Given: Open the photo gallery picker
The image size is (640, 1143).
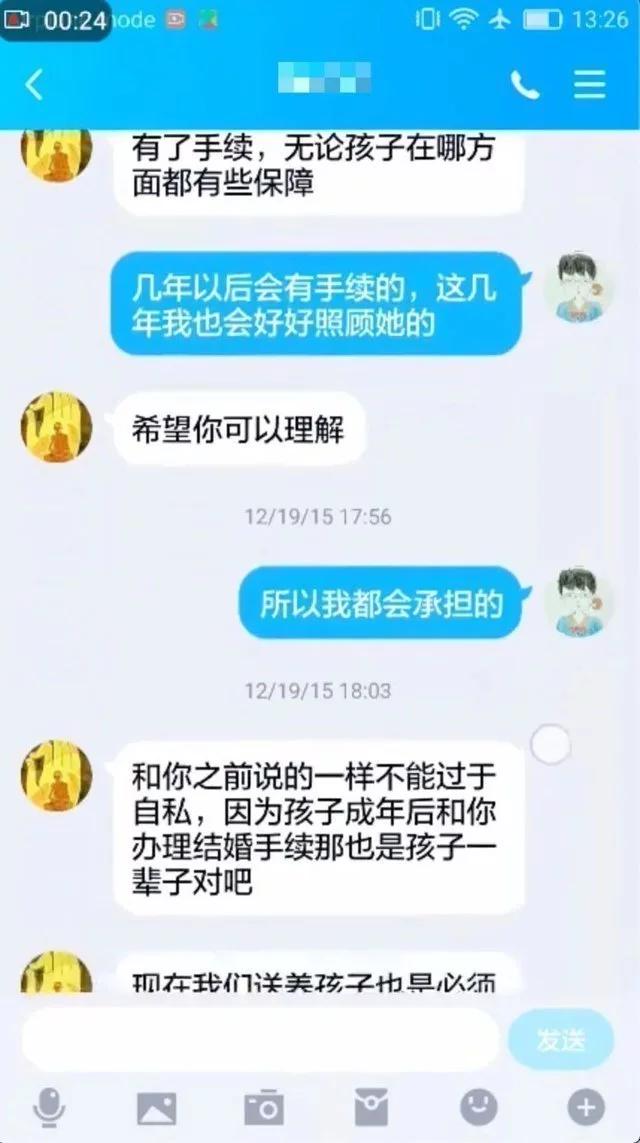Looking at the screenshot, I should click(156, 1107).
